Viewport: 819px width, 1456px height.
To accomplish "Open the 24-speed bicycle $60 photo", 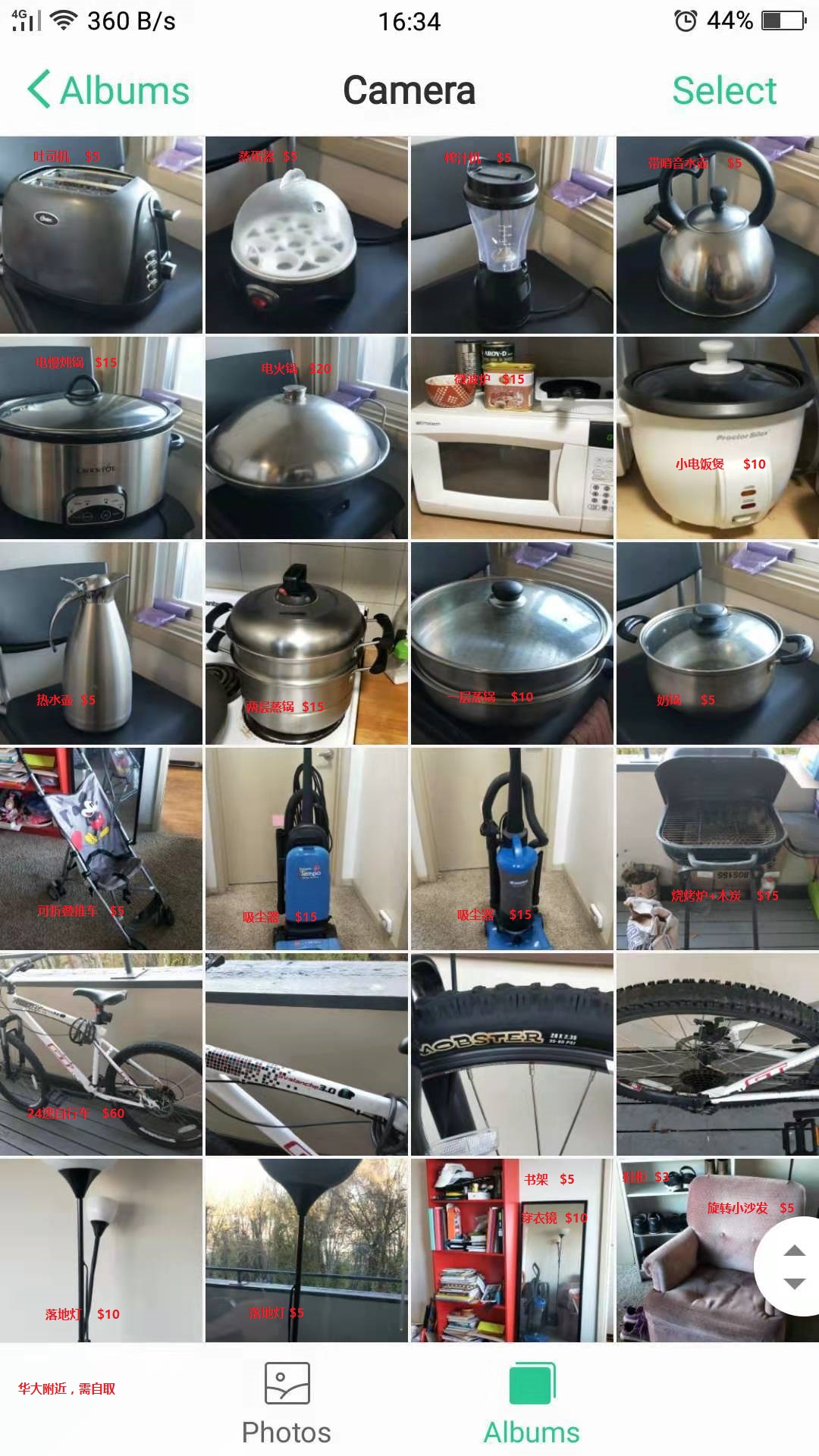I will click(x=101, y=1054).
